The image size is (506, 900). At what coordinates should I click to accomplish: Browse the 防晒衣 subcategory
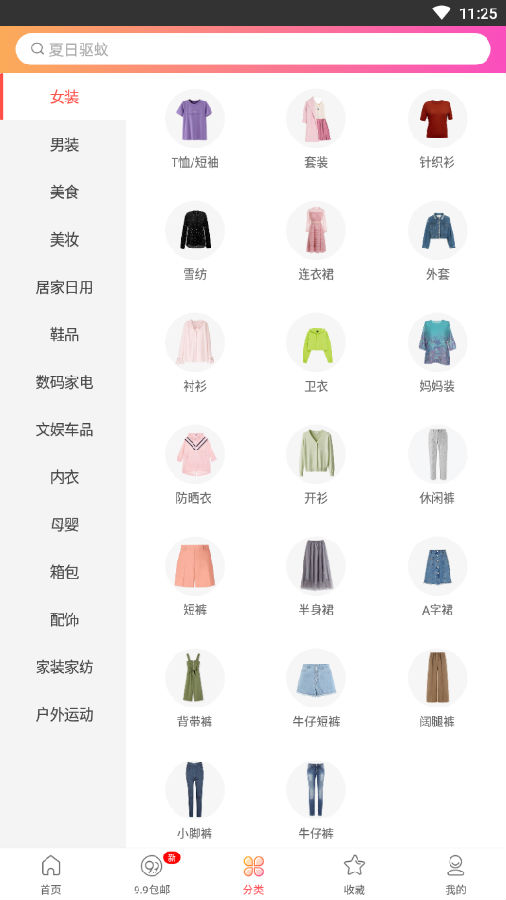tap(194, 465)
